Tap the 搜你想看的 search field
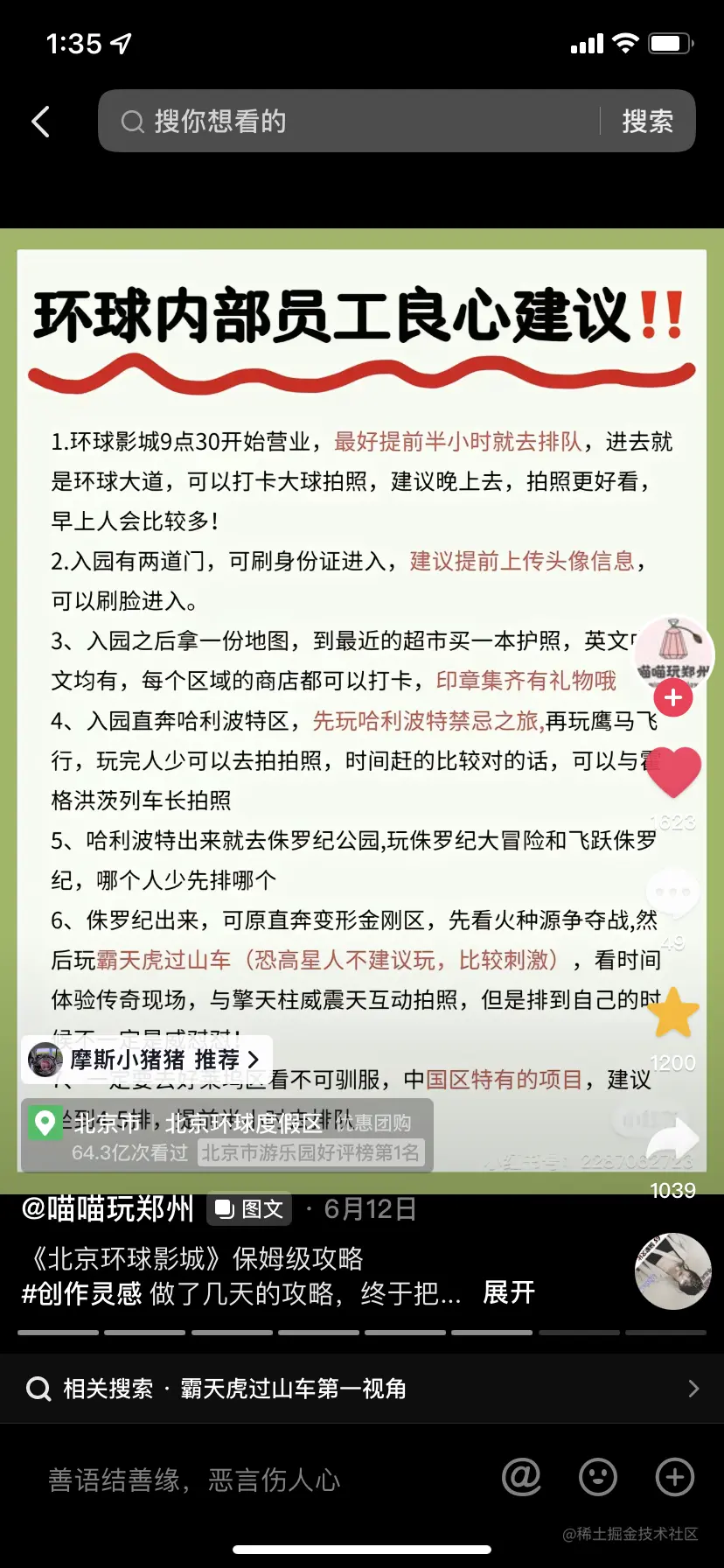The image size is (724, 1568). (x=350, y=122)
